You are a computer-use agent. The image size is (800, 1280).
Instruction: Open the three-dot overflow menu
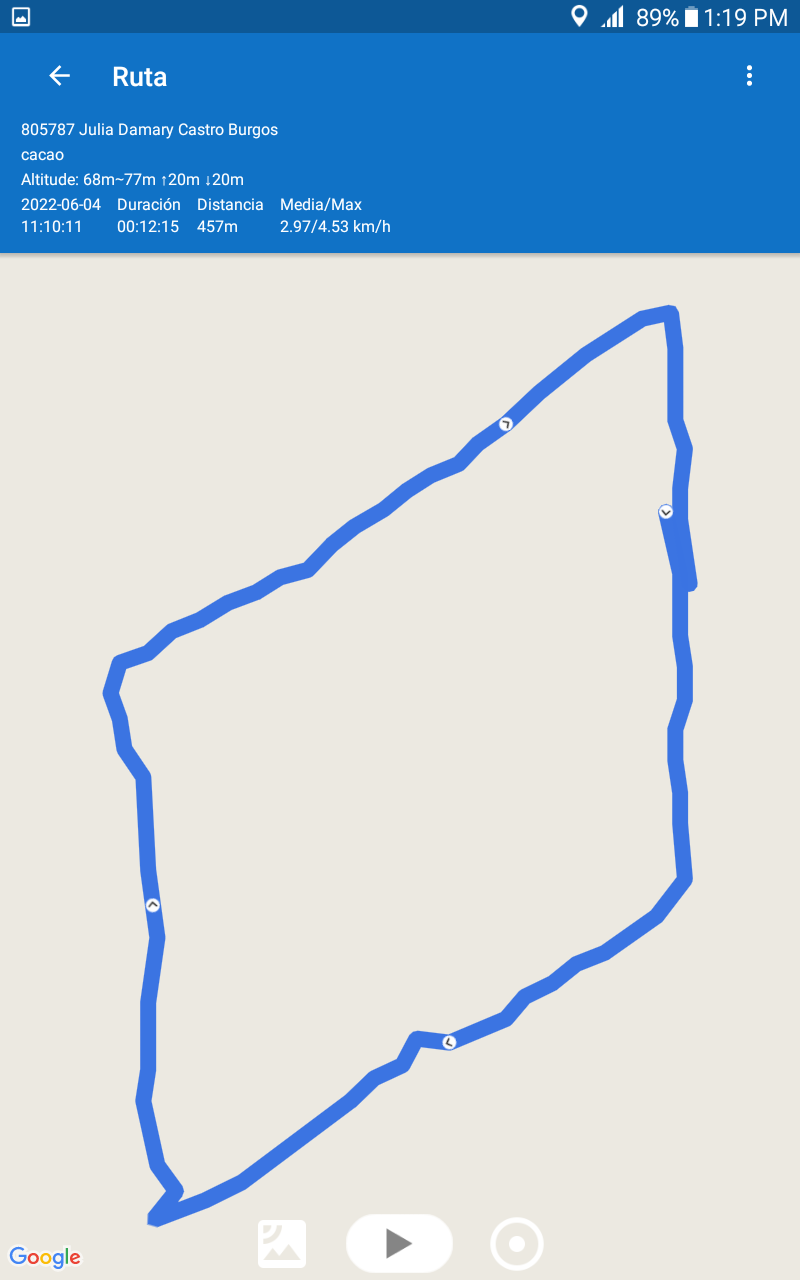(x=749, y=76)
